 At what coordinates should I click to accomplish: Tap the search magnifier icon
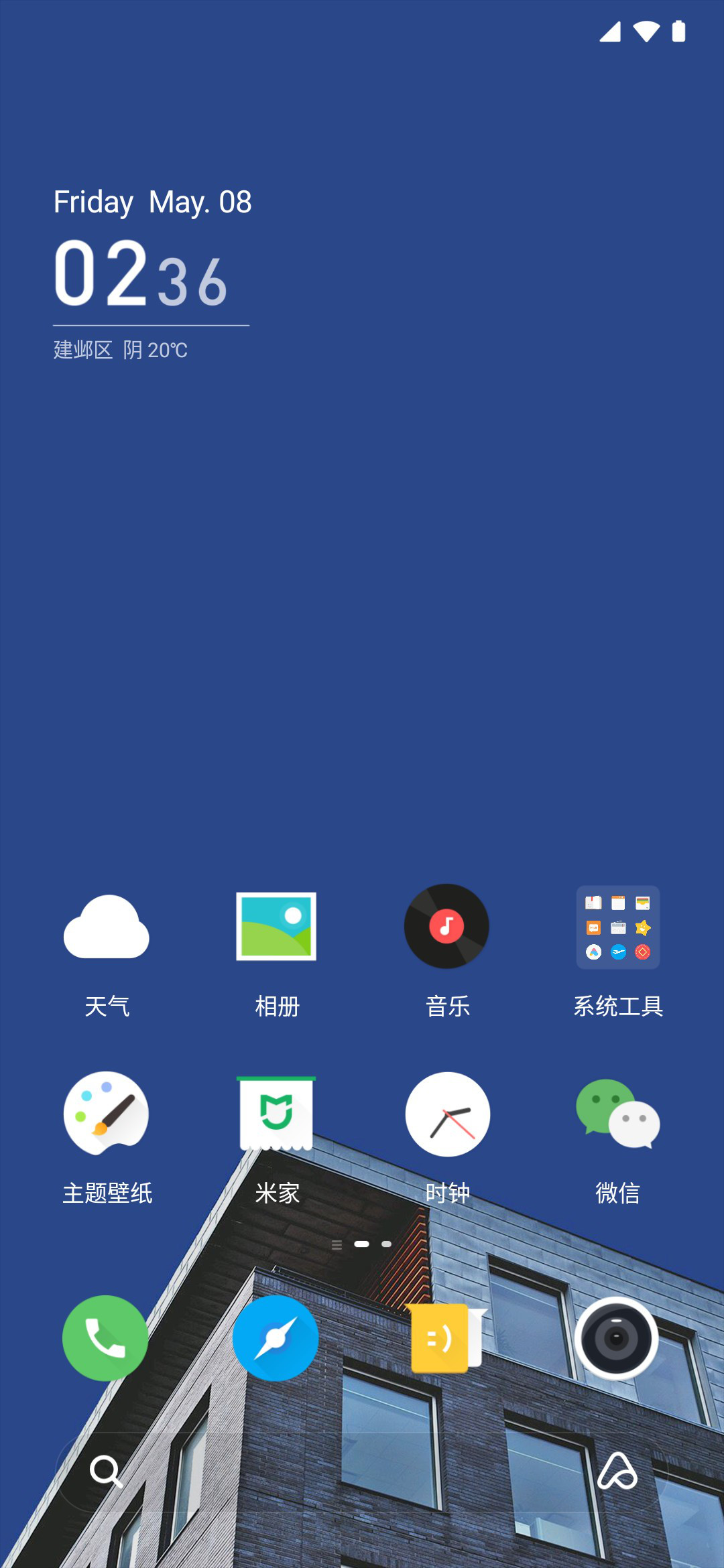tap(106, 1472)
